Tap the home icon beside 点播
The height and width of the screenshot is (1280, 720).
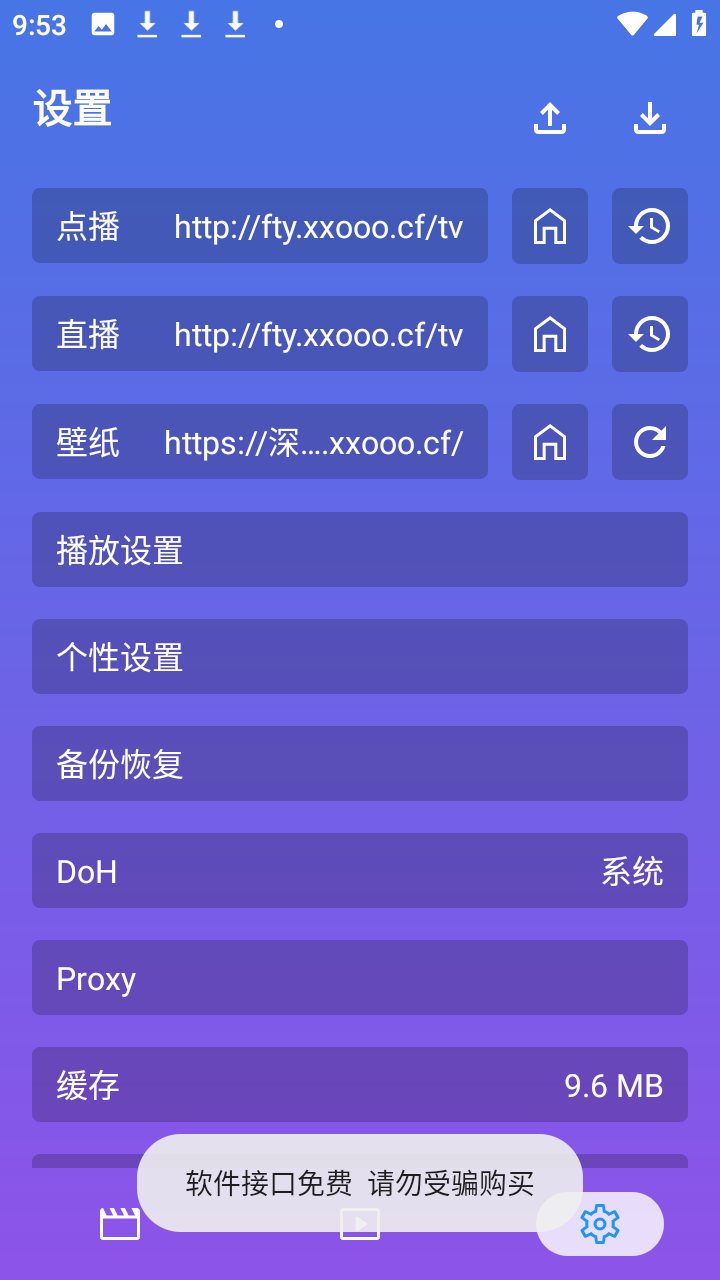click(x=550, y=226)
